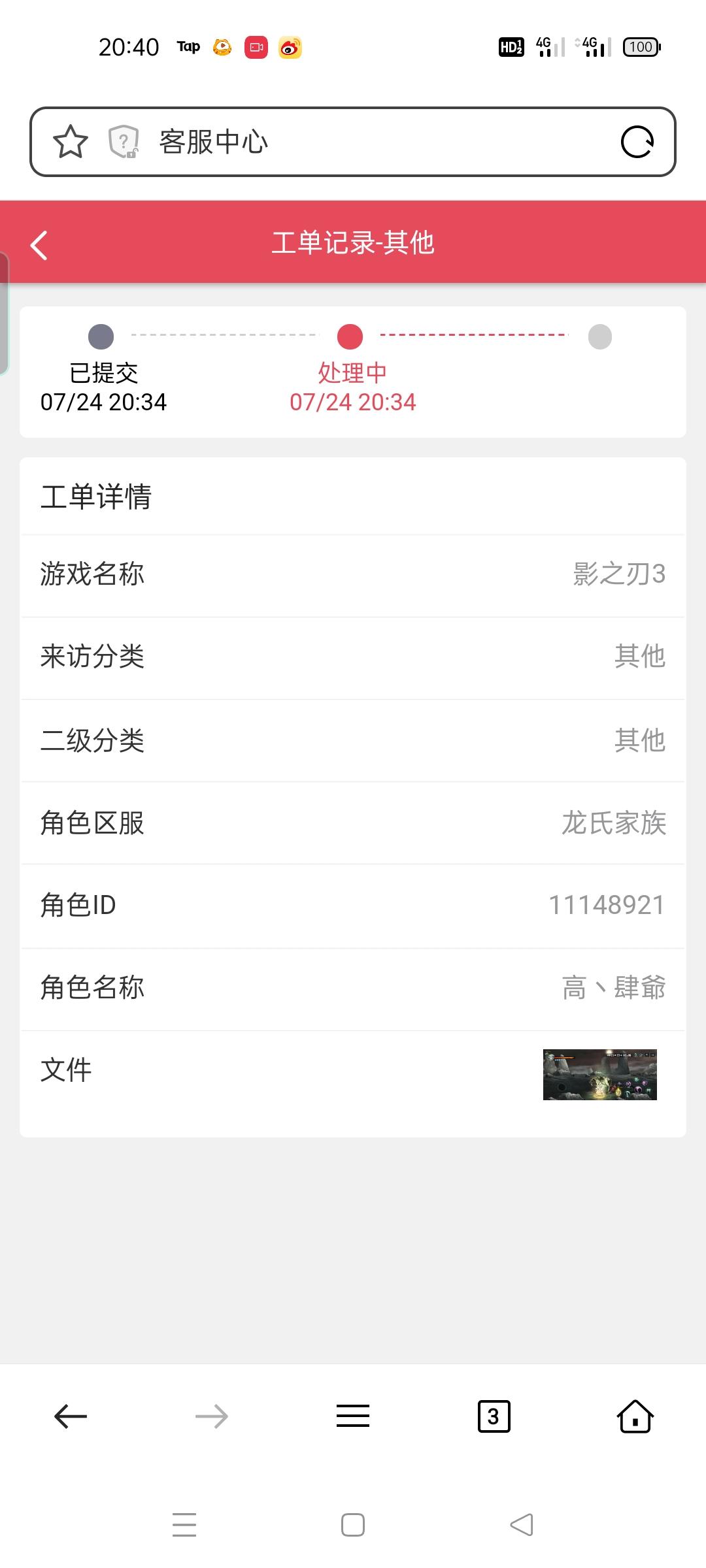Go to the browser home page
The height and width of the screenshot is (1568, 706).
[635, 1416]
